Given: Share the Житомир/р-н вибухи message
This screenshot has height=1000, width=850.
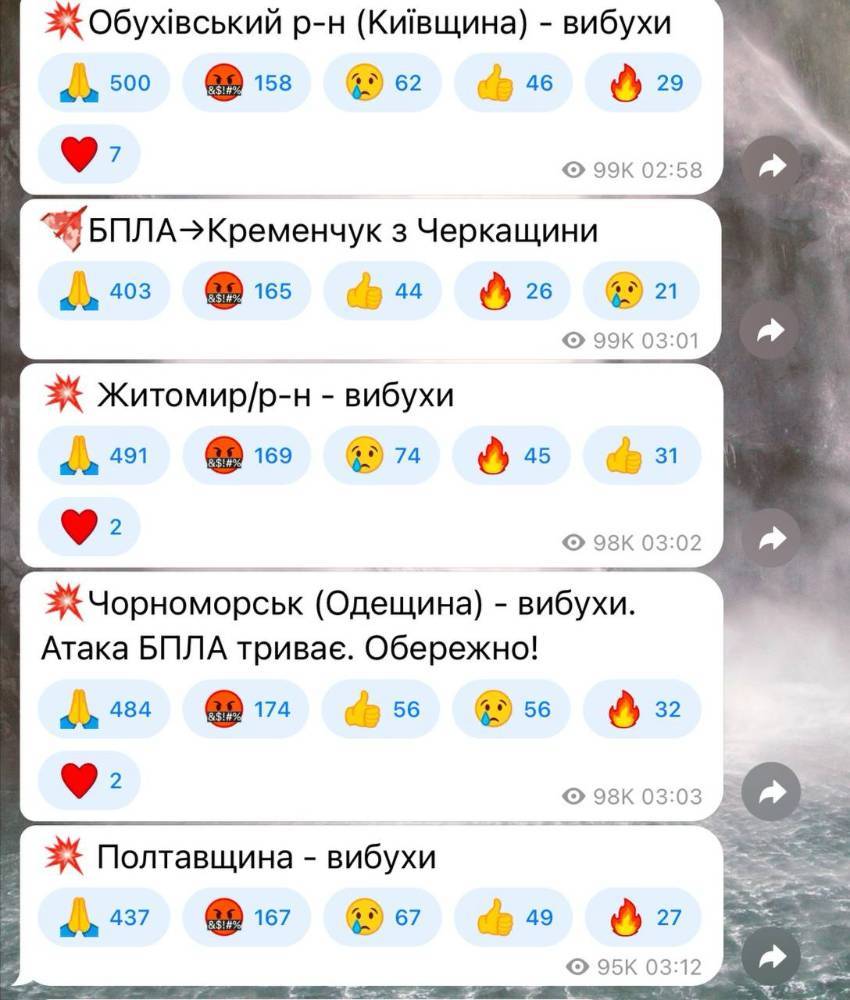Looking at the screenshot, I should [x=771, y=538].
